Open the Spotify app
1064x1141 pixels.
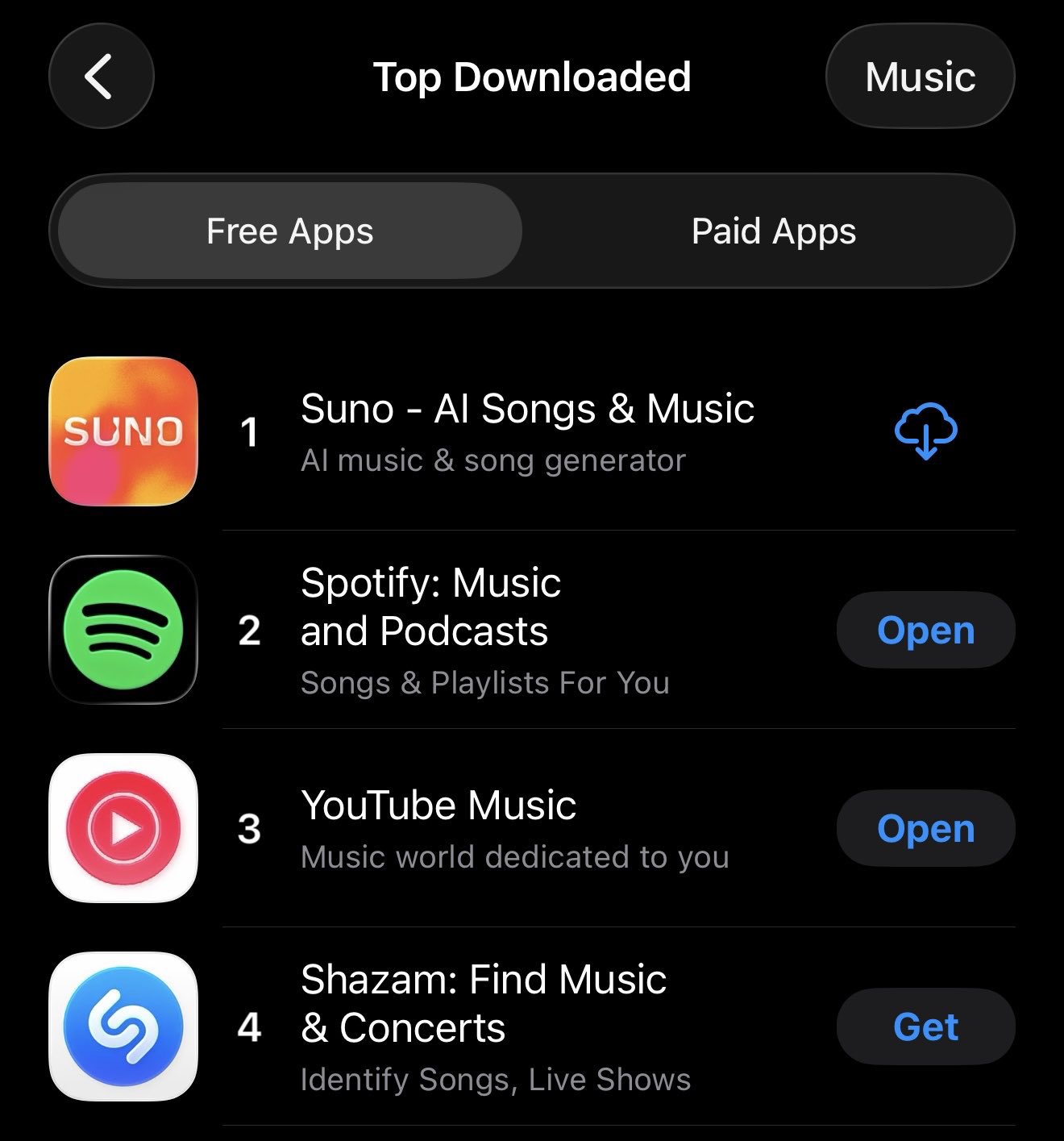[x=925, y=630]
